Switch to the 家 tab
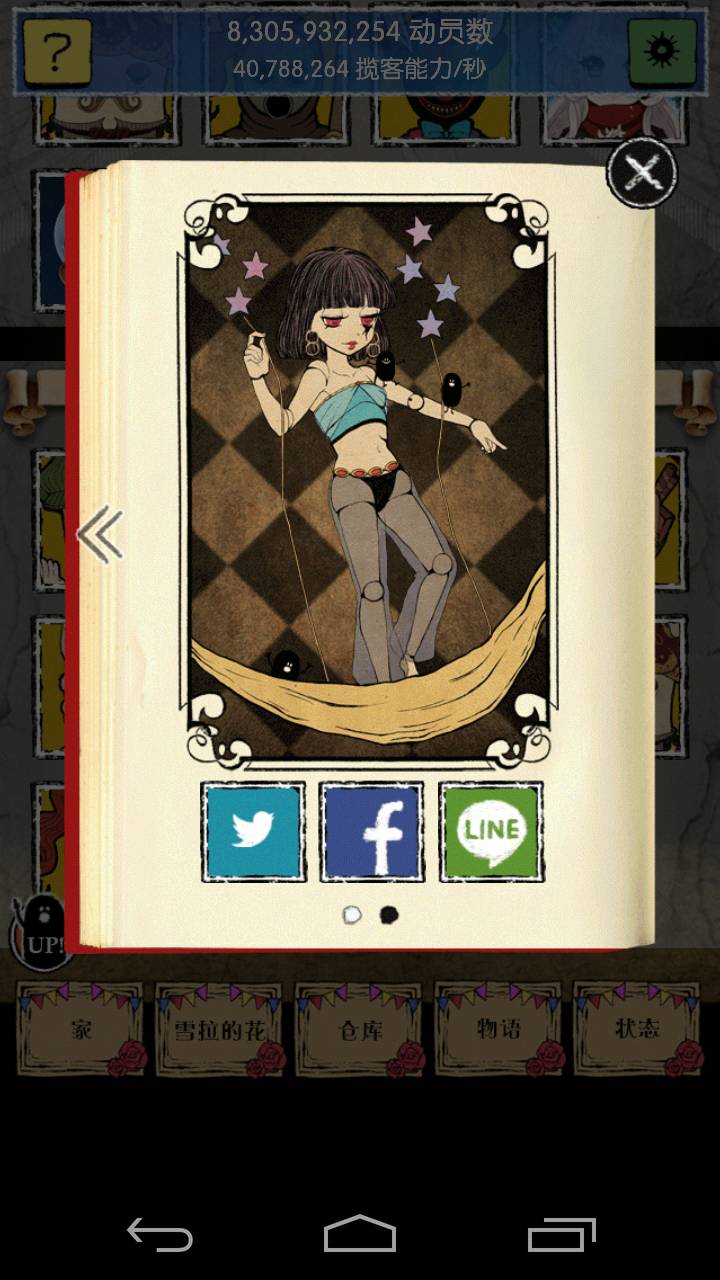The image size is (720, 1280). pos(82,1029)
